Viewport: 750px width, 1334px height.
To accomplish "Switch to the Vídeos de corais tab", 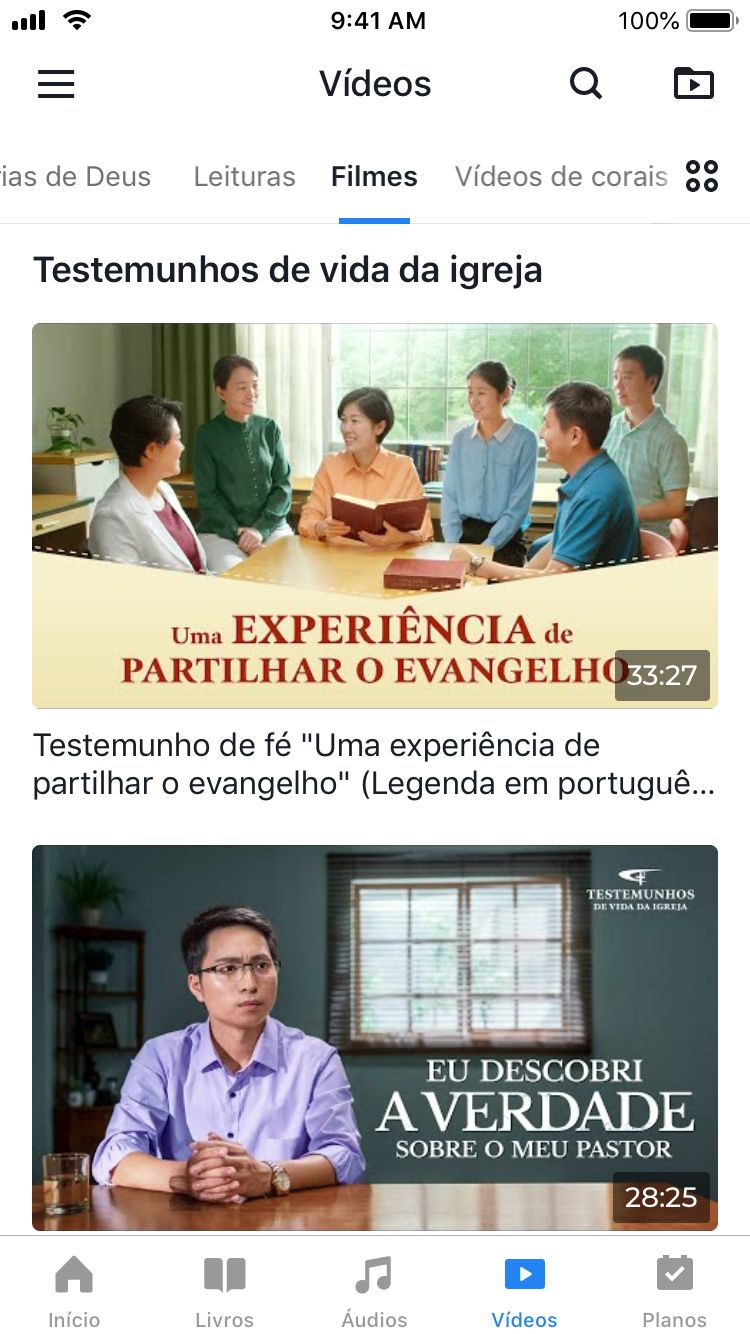I will coord(561,177).
